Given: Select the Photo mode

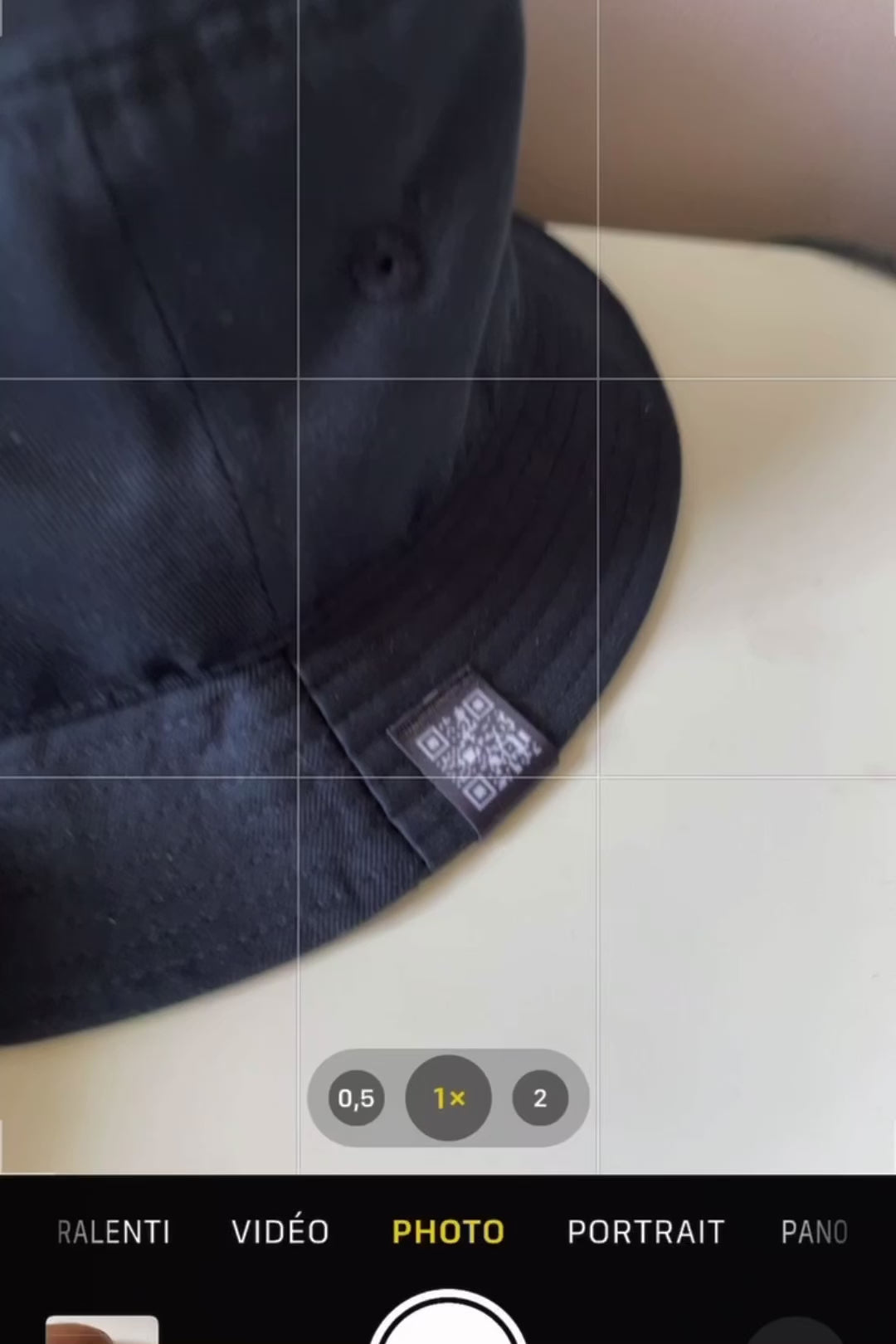Looking at the screenshot, I should pyautogui.click(x=448, y=1232).
